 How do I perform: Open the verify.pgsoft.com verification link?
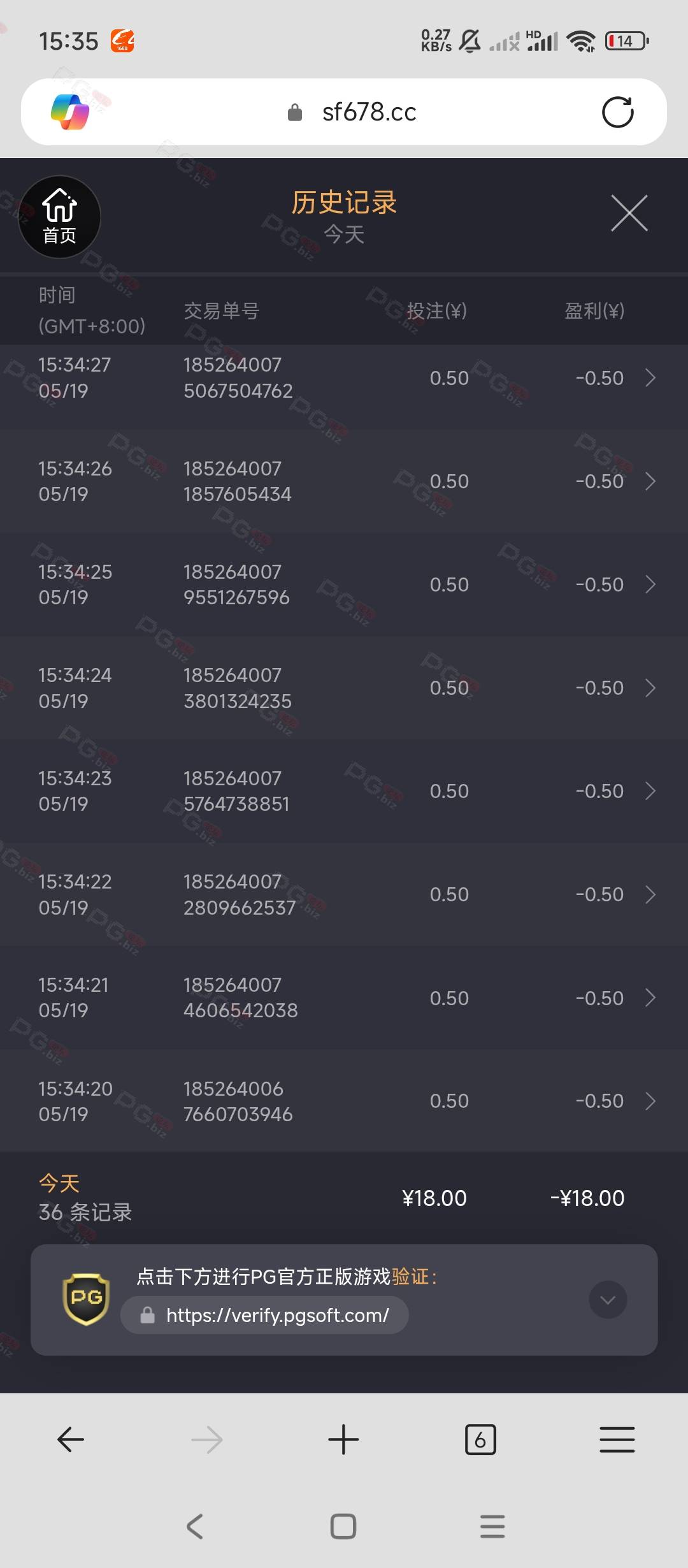265,1315
